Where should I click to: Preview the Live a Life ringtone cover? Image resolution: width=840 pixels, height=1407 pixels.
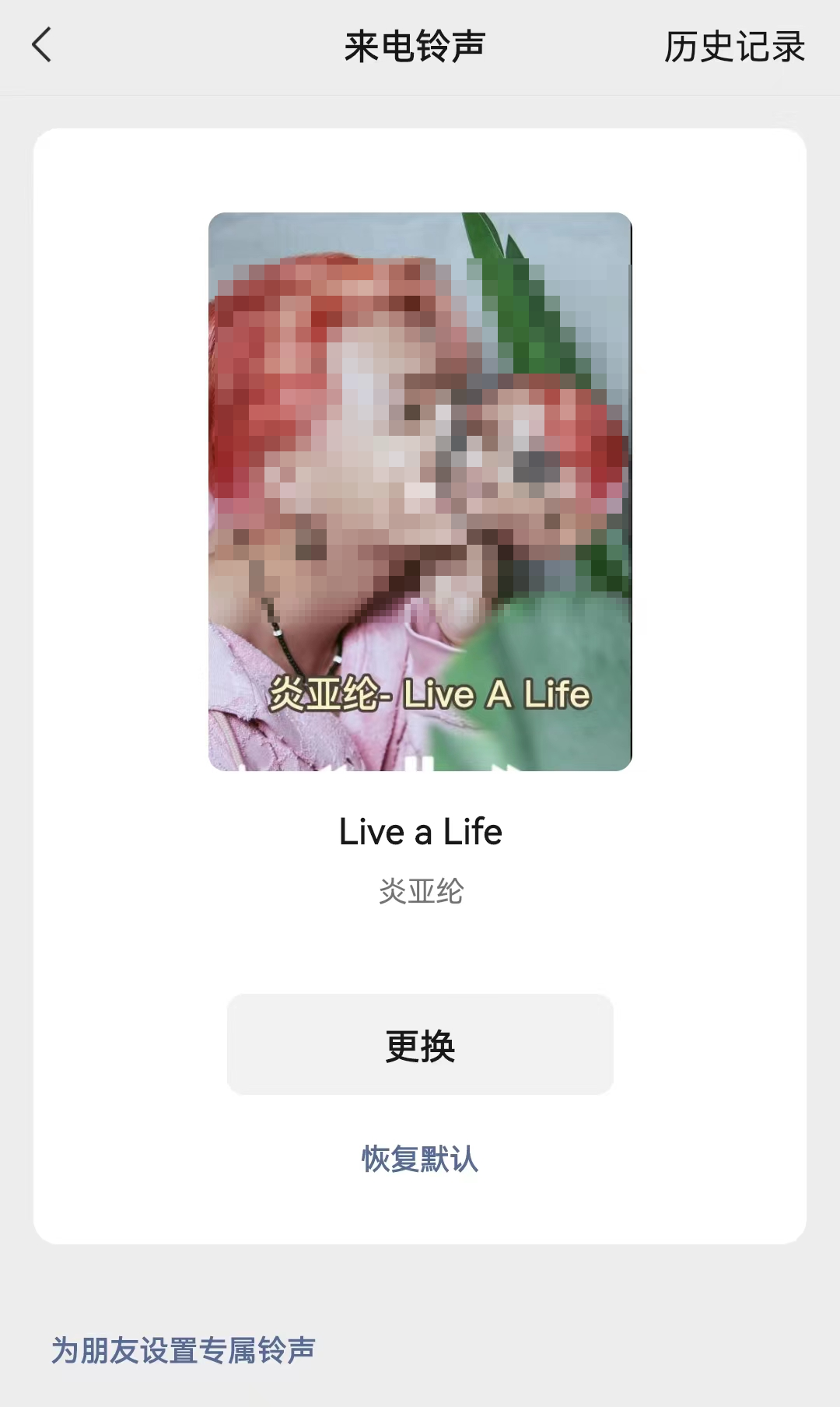(x=420, y=492)
